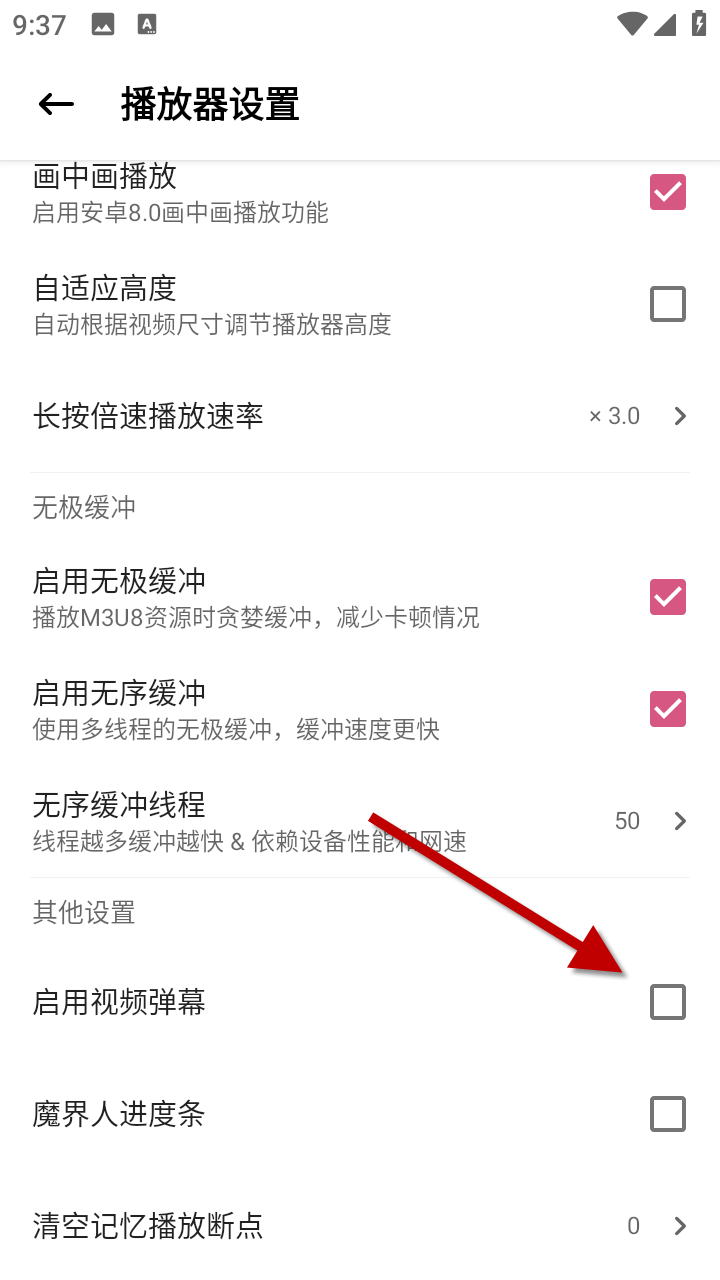This screenshot has height=1280, width=720.
Task: Check the 魔界人进度条 option
Action: pyautogui.click(x=667, y=1114)
